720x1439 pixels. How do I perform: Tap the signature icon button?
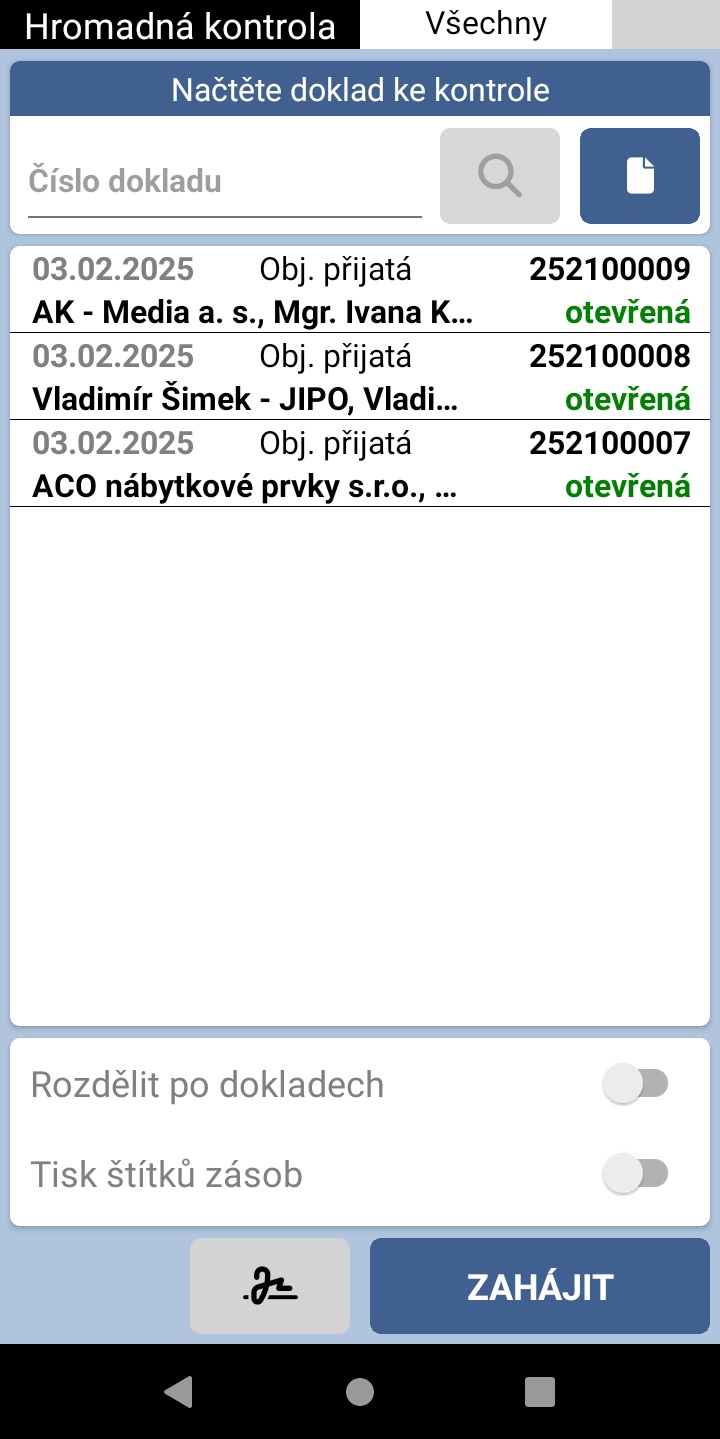coord(270,1286)
